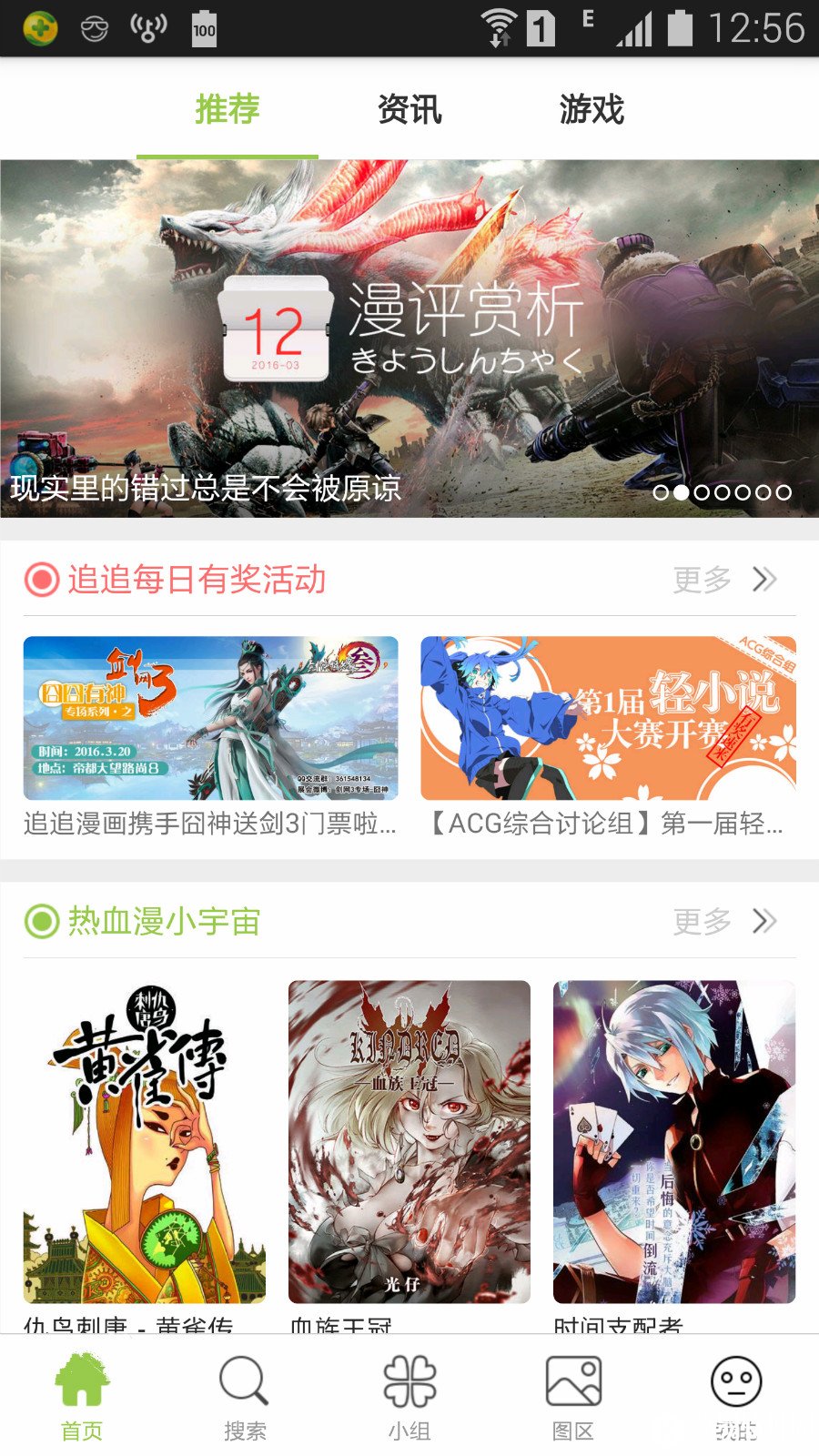Open the 轻小说大赛 event card
This screenshot has width=819, height=1456.
608,718
